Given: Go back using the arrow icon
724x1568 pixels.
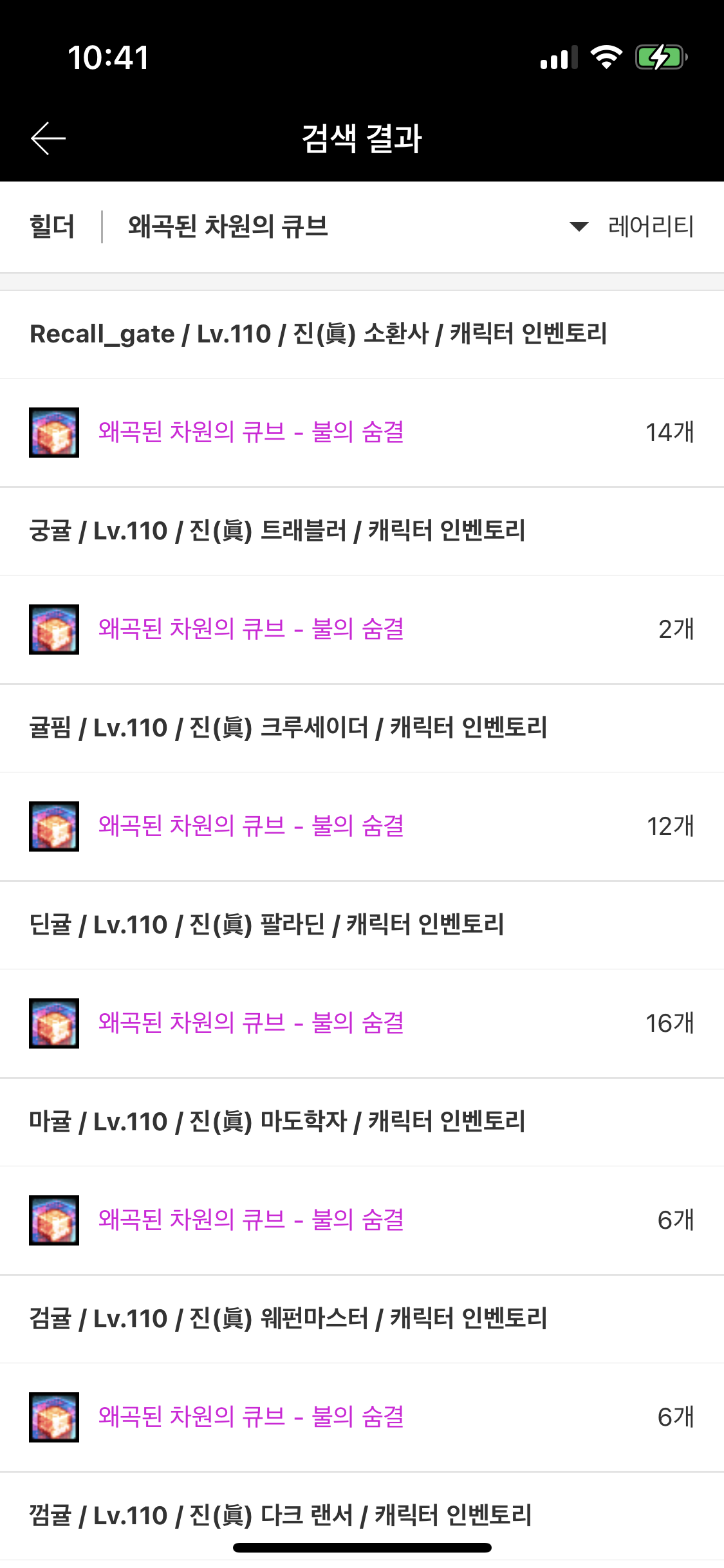Looking at the screenshot, I should [x=48, y=138].
